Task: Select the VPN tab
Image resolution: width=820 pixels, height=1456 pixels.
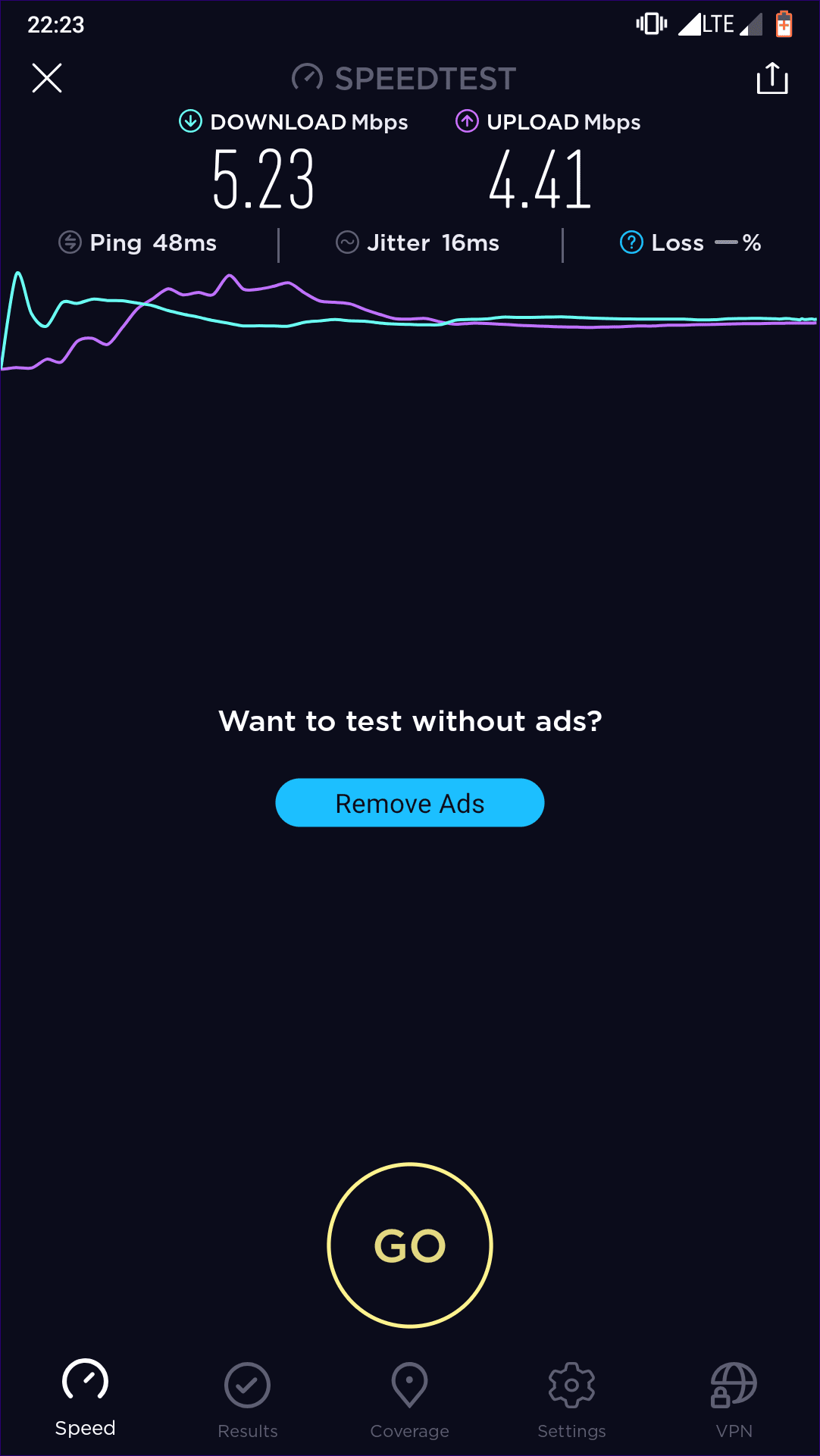Action: point(734,1399)
